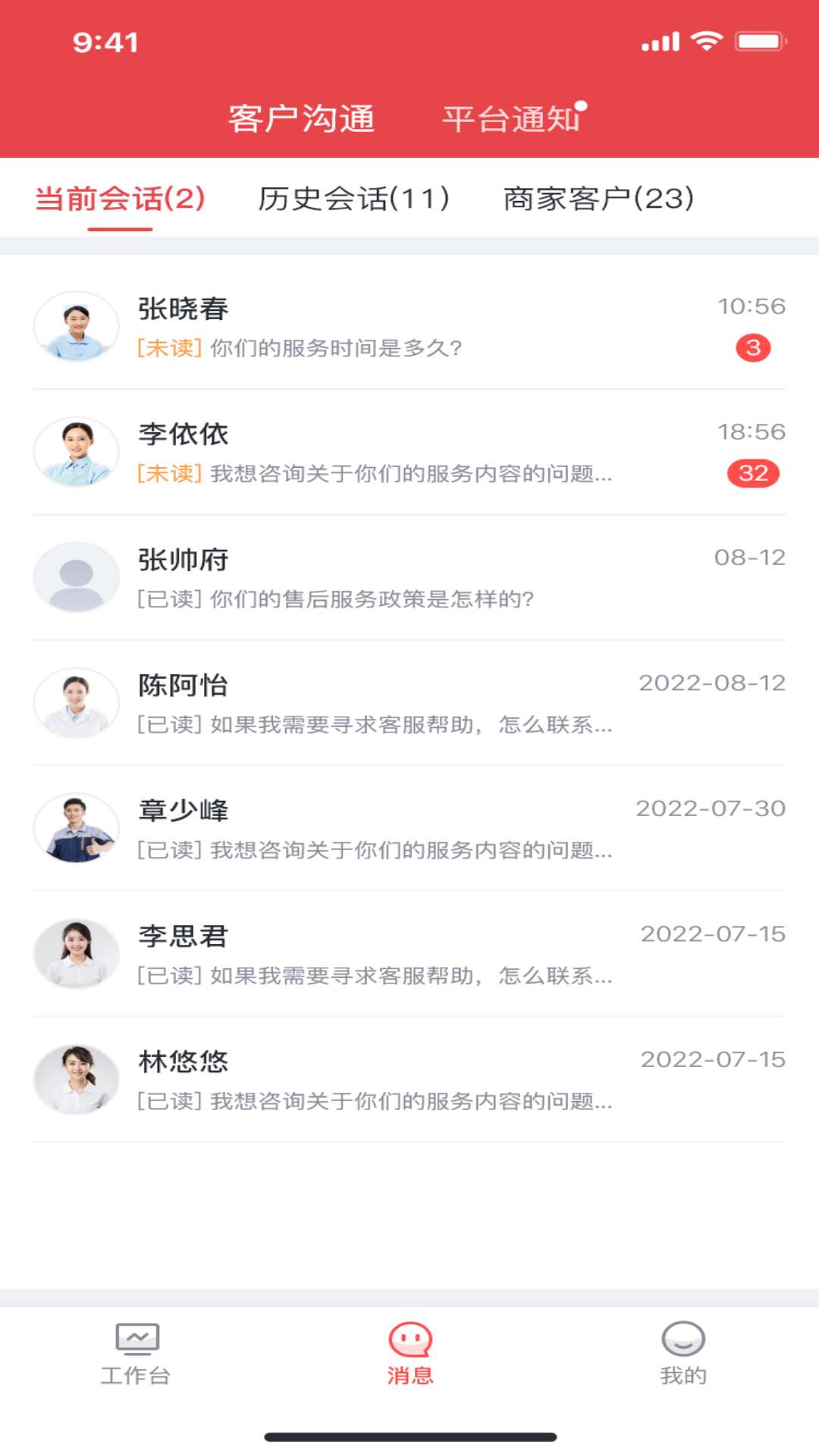Viewport: 819px width, 1456px height.
Task: Switch to the 我的 bottom tab
Action: pyautogui.click(x=682, y=1354)
